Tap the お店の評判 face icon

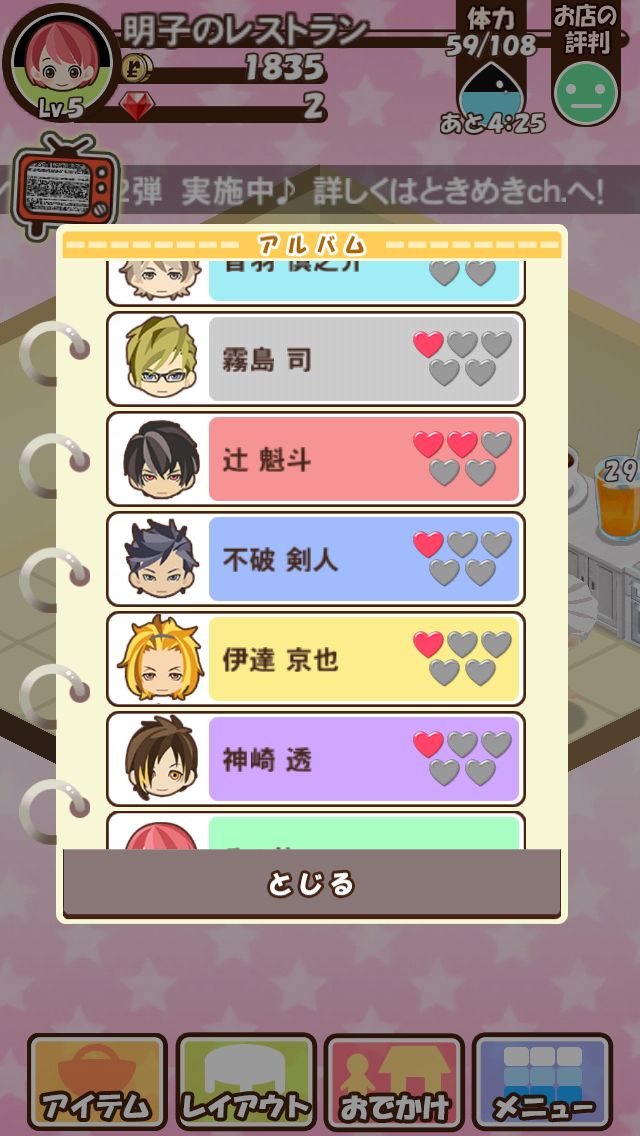(x=585, y=94)
